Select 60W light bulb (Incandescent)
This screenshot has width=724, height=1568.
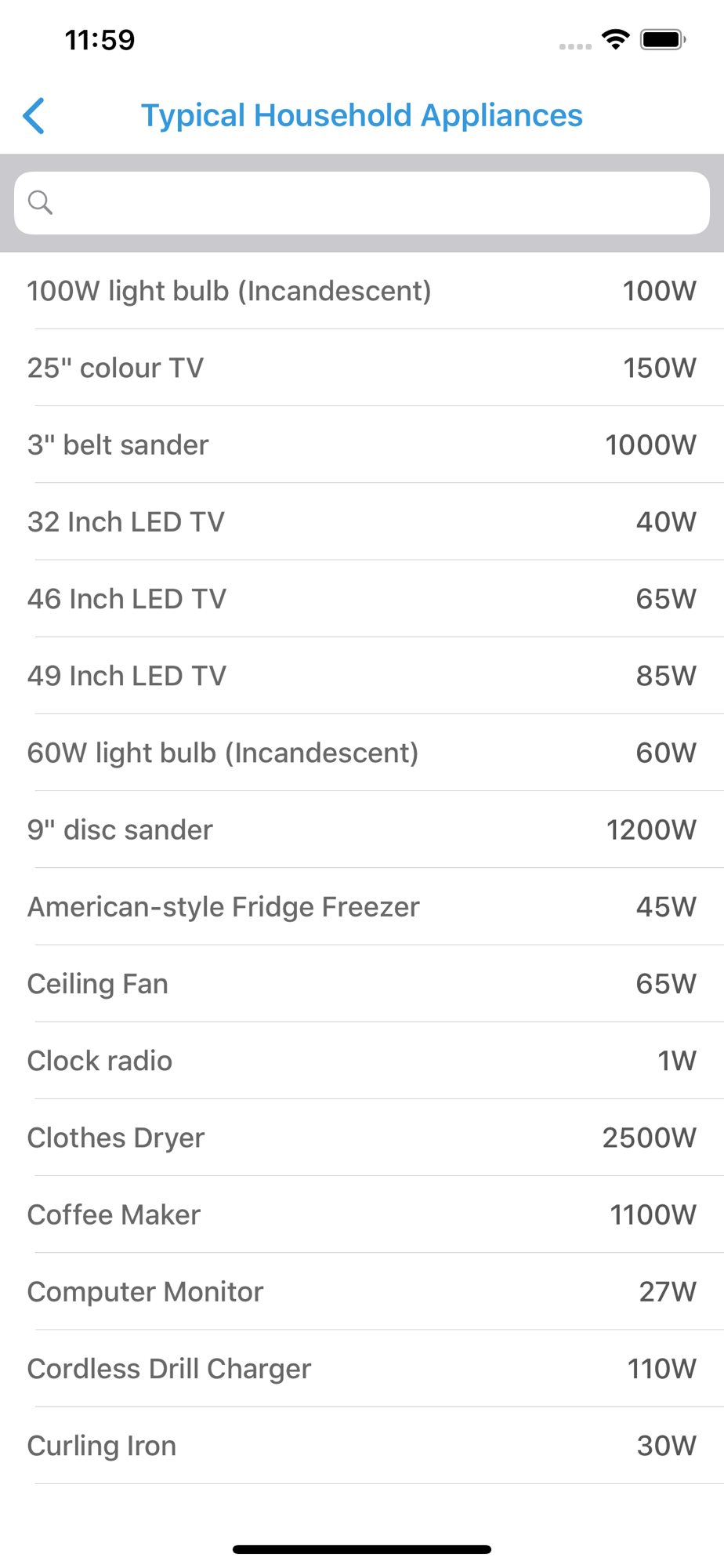point(362,752)
